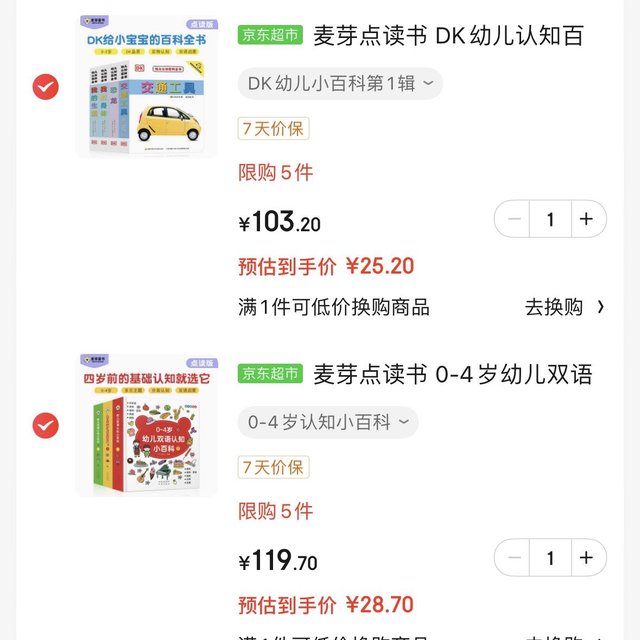Open the 麦芽点读书 DK 幼儿认知百 title
Image resolution: width=640 pixels, height=640 pixels.
[448, 36]
